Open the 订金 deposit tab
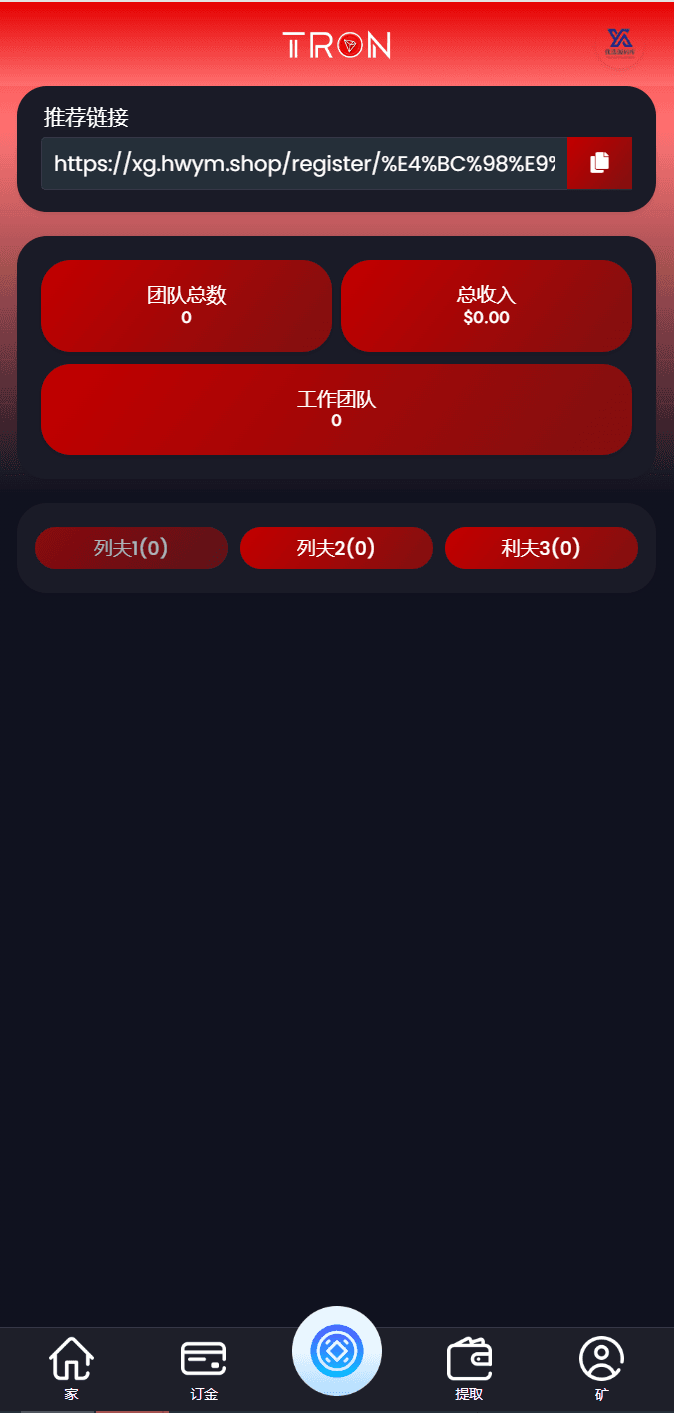The image size is (674, 1413). (x=203, y=1368)
